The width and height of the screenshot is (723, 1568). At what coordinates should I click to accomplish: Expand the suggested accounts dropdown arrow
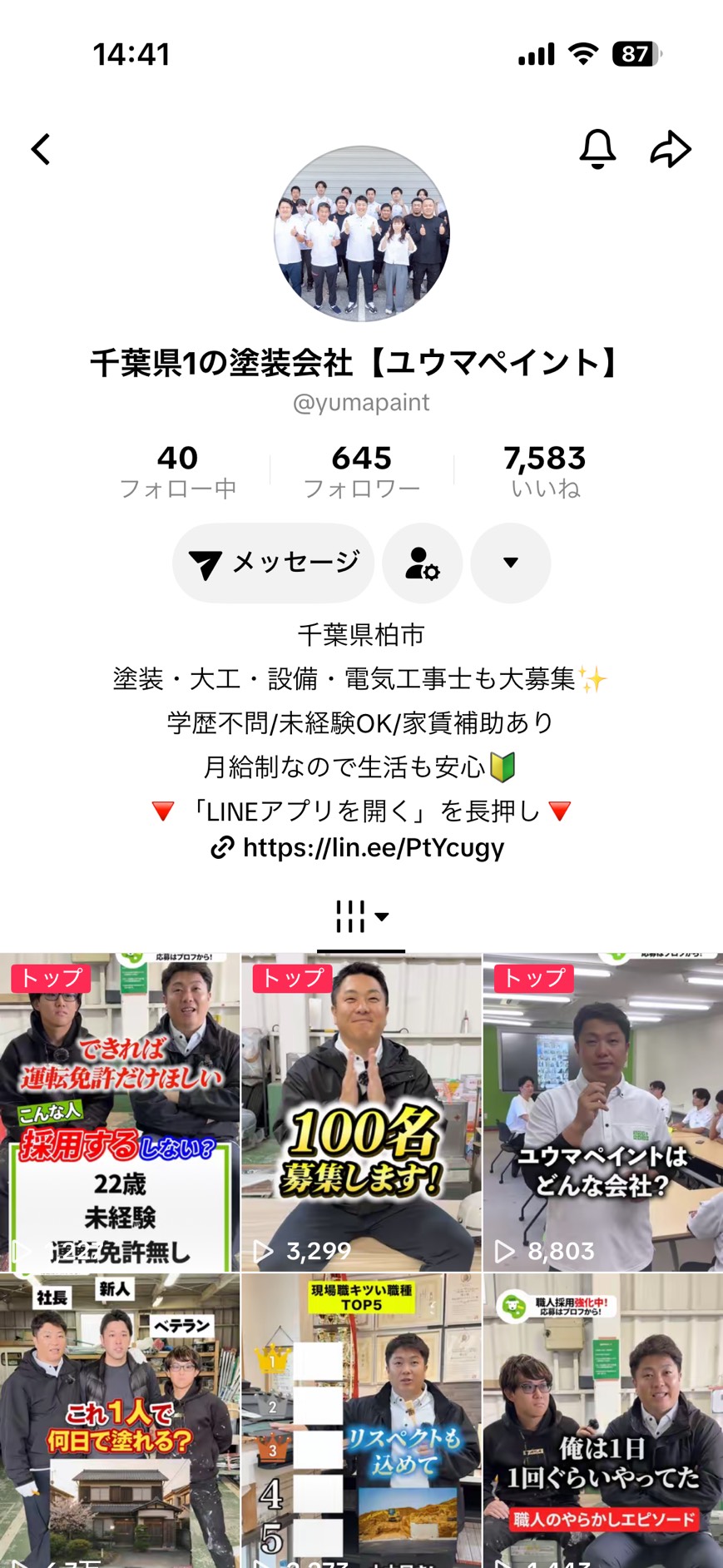pyautogui.click(x=511, y=563)
